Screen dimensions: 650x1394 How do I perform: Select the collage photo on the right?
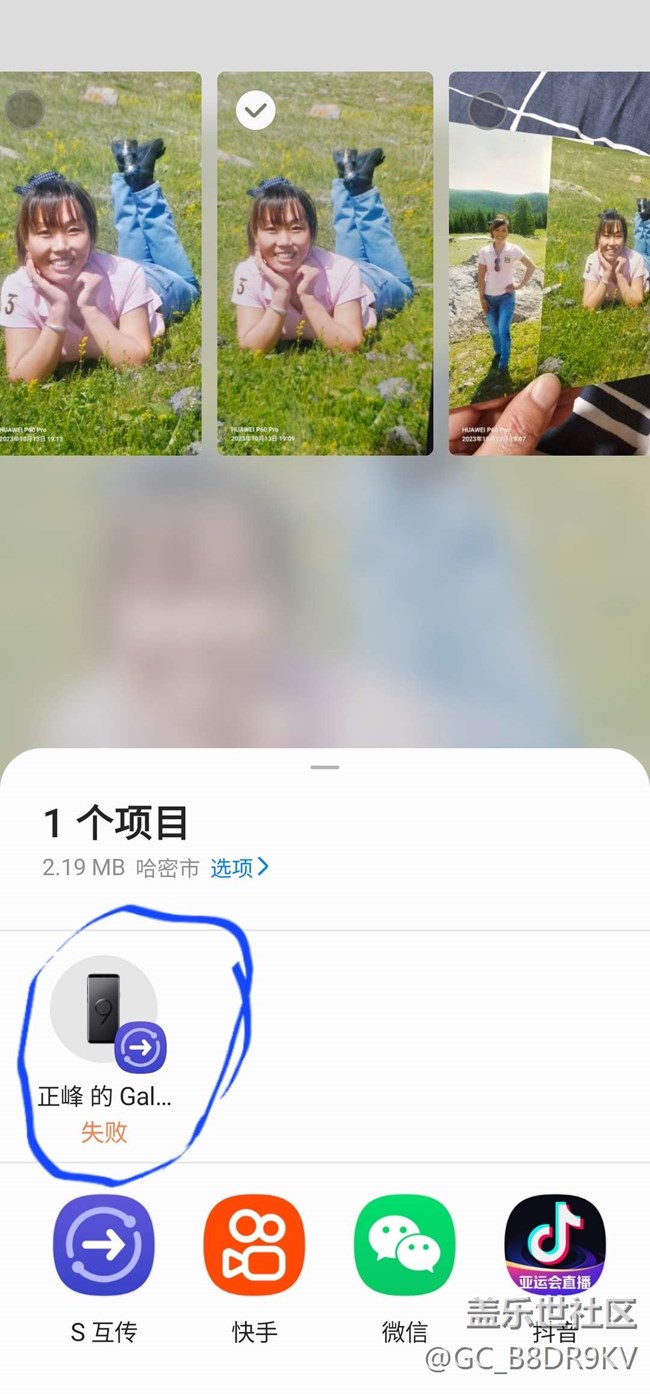pyautogui.click(x=488, y=110)
